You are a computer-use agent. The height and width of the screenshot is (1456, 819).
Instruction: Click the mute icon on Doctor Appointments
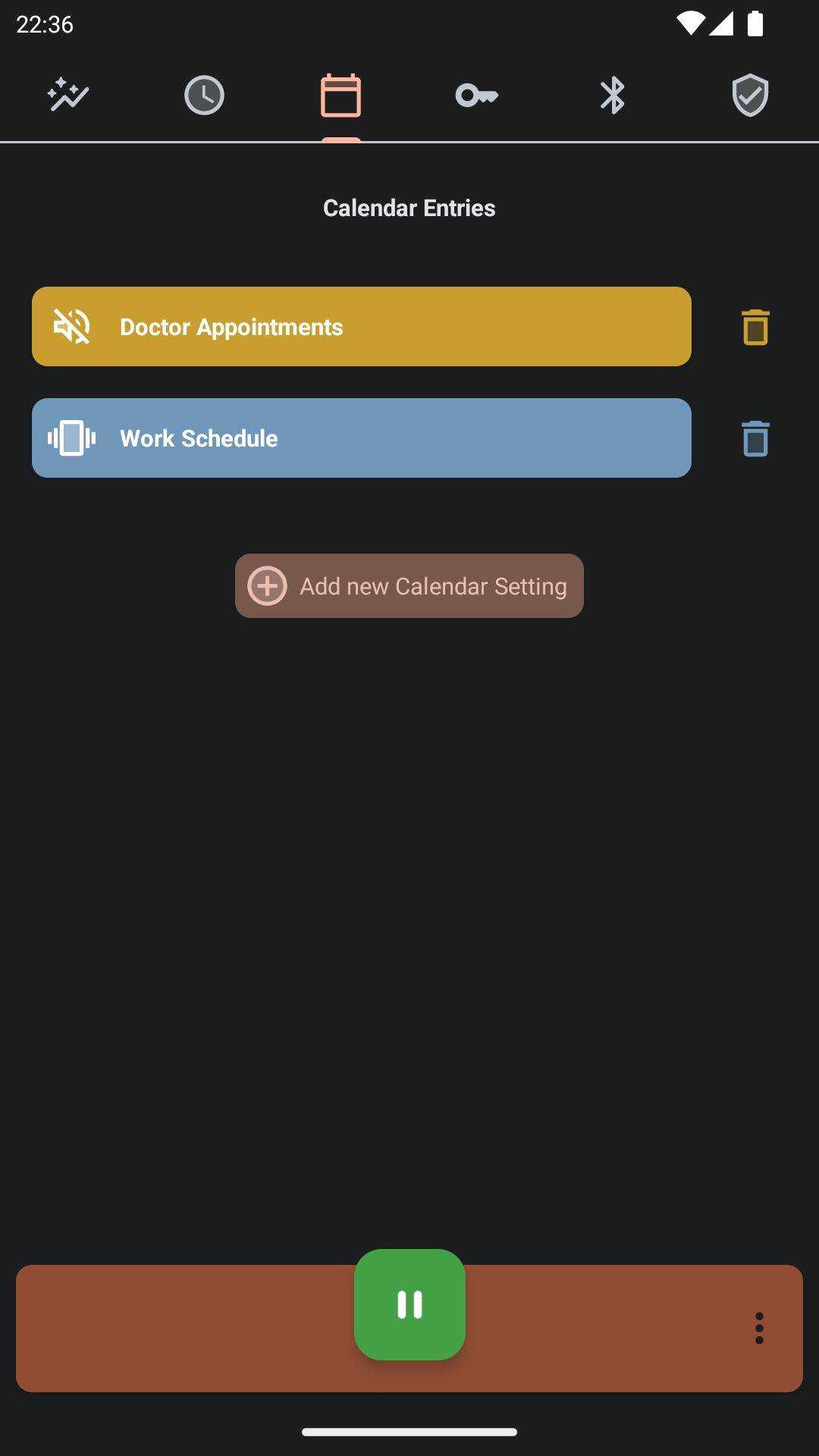[x=72, y=326]
